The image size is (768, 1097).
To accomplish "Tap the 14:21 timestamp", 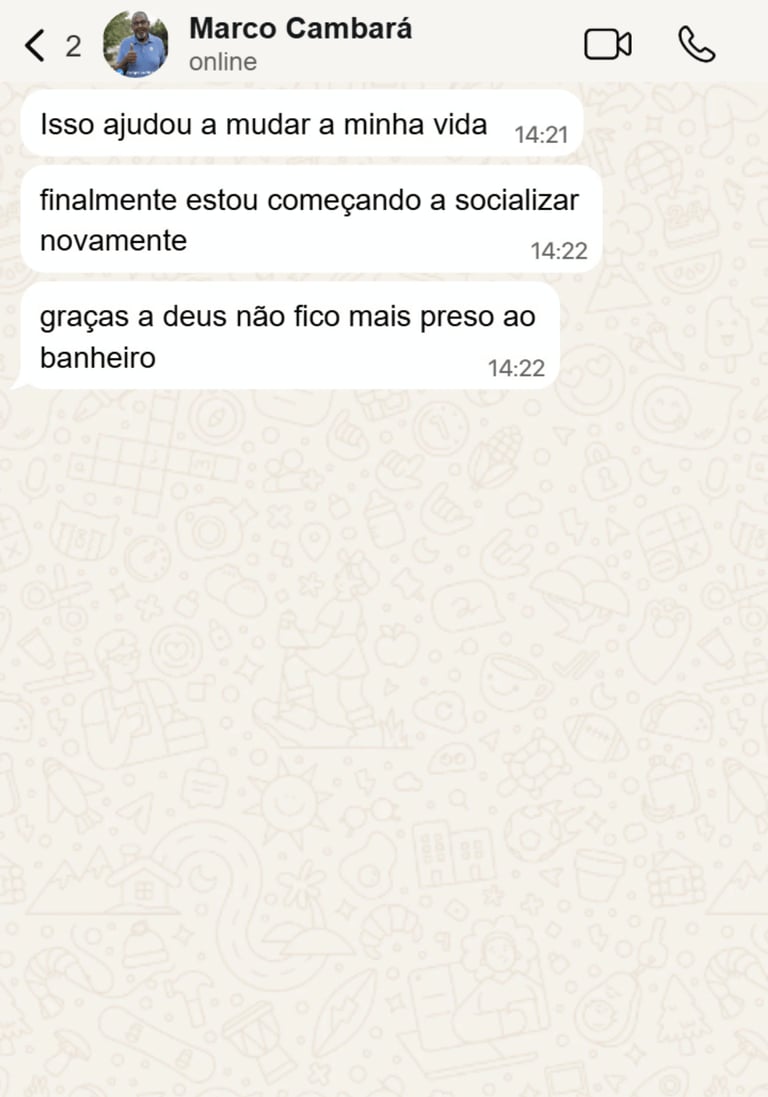I will point(541,131).
